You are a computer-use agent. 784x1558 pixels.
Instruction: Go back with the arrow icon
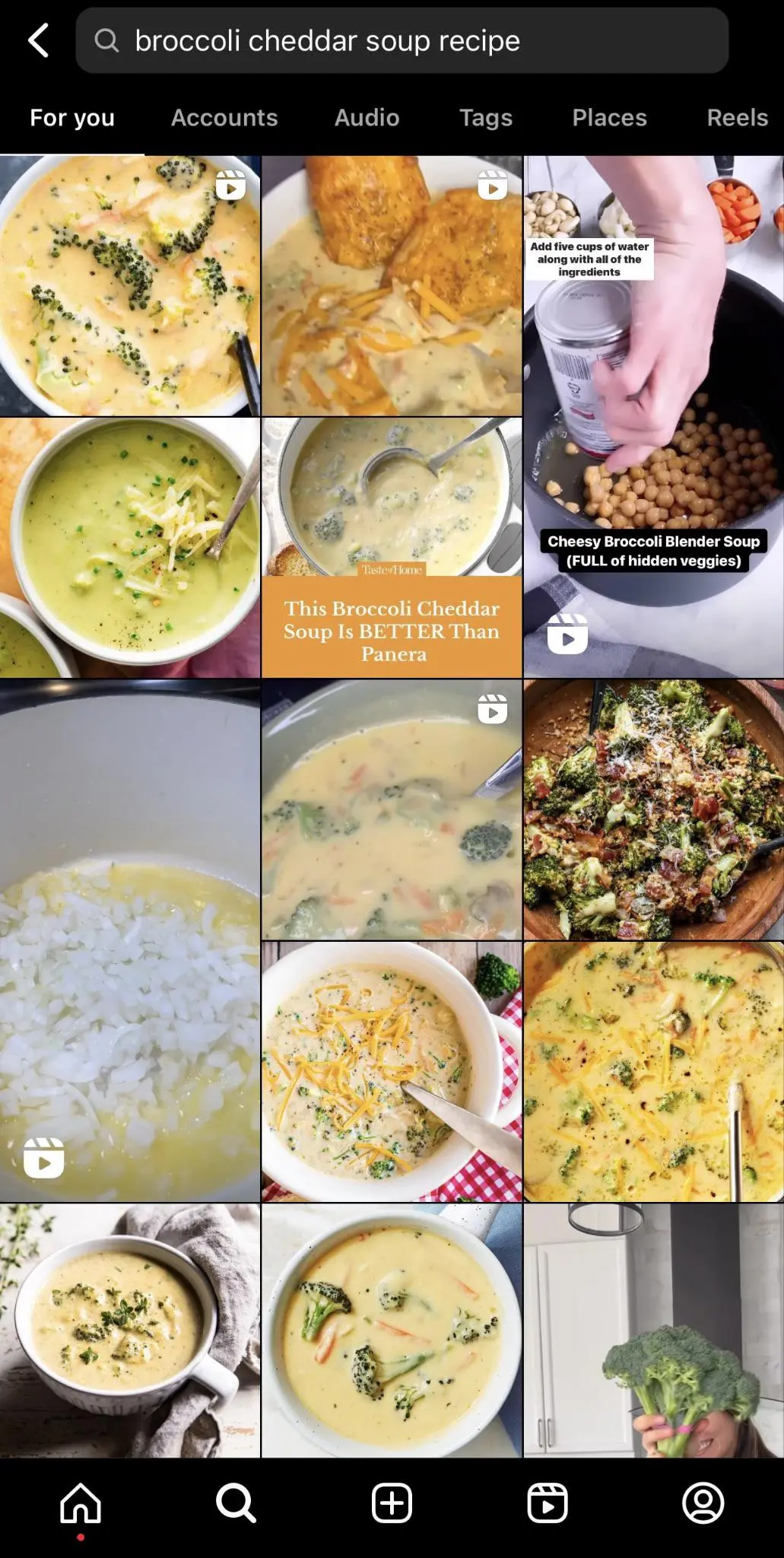(x=38, y=40)
